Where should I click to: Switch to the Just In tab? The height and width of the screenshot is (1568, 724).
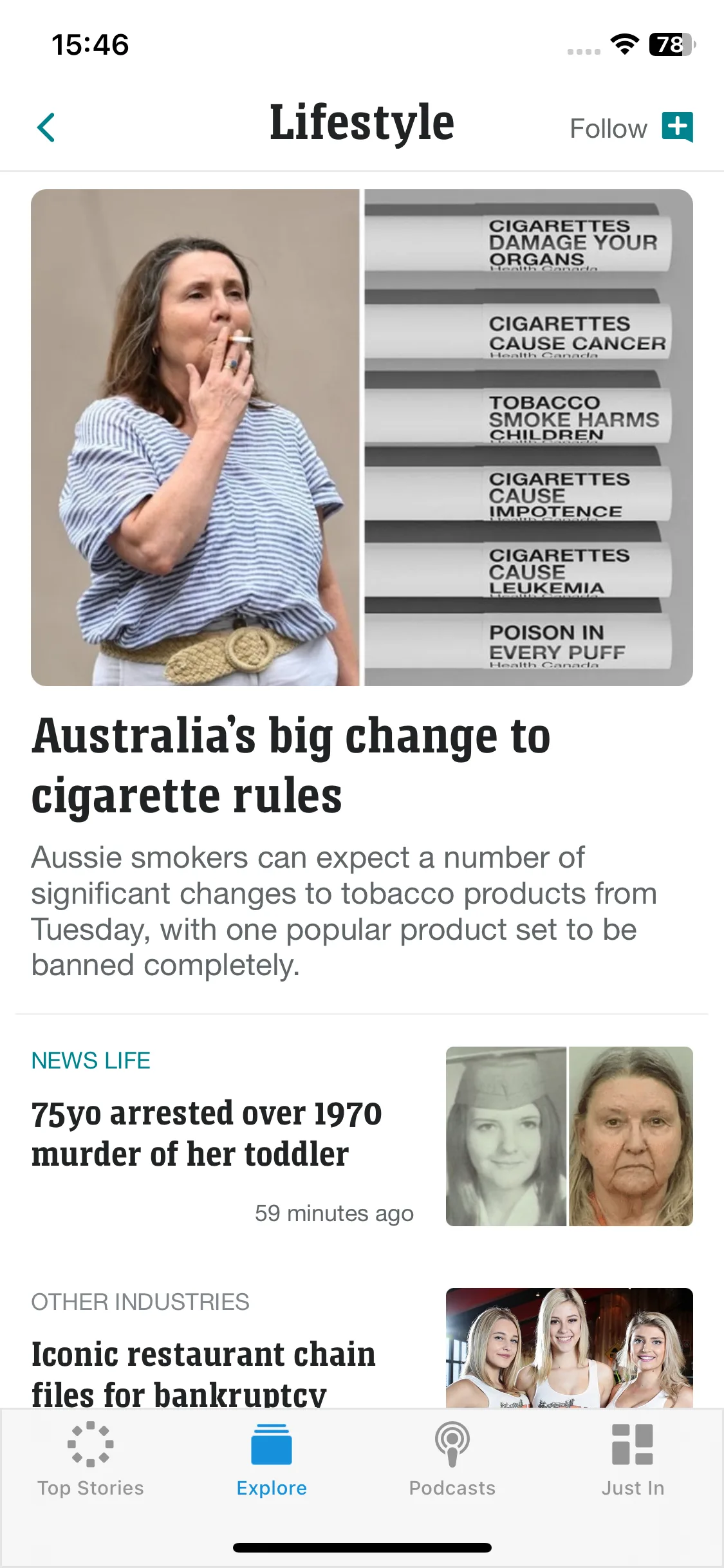click(x=633, y=1459)
